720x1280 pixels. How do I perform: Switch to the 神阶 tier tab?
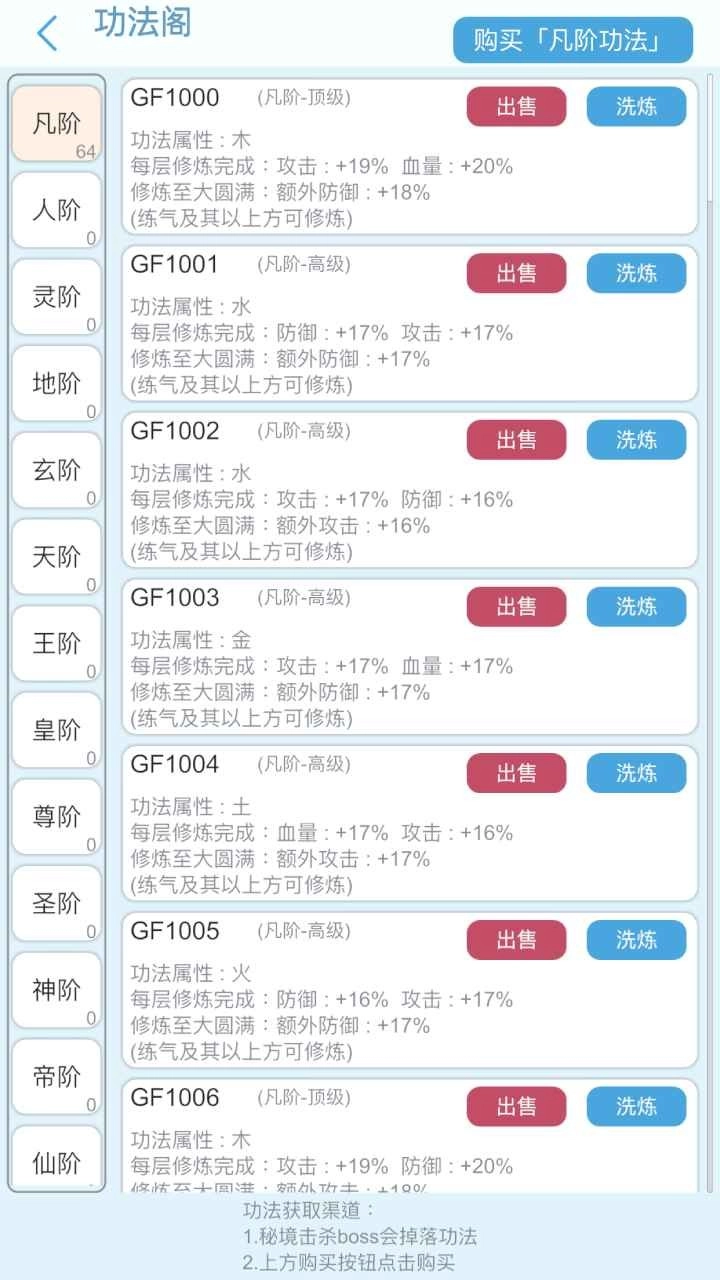point(55,992)
